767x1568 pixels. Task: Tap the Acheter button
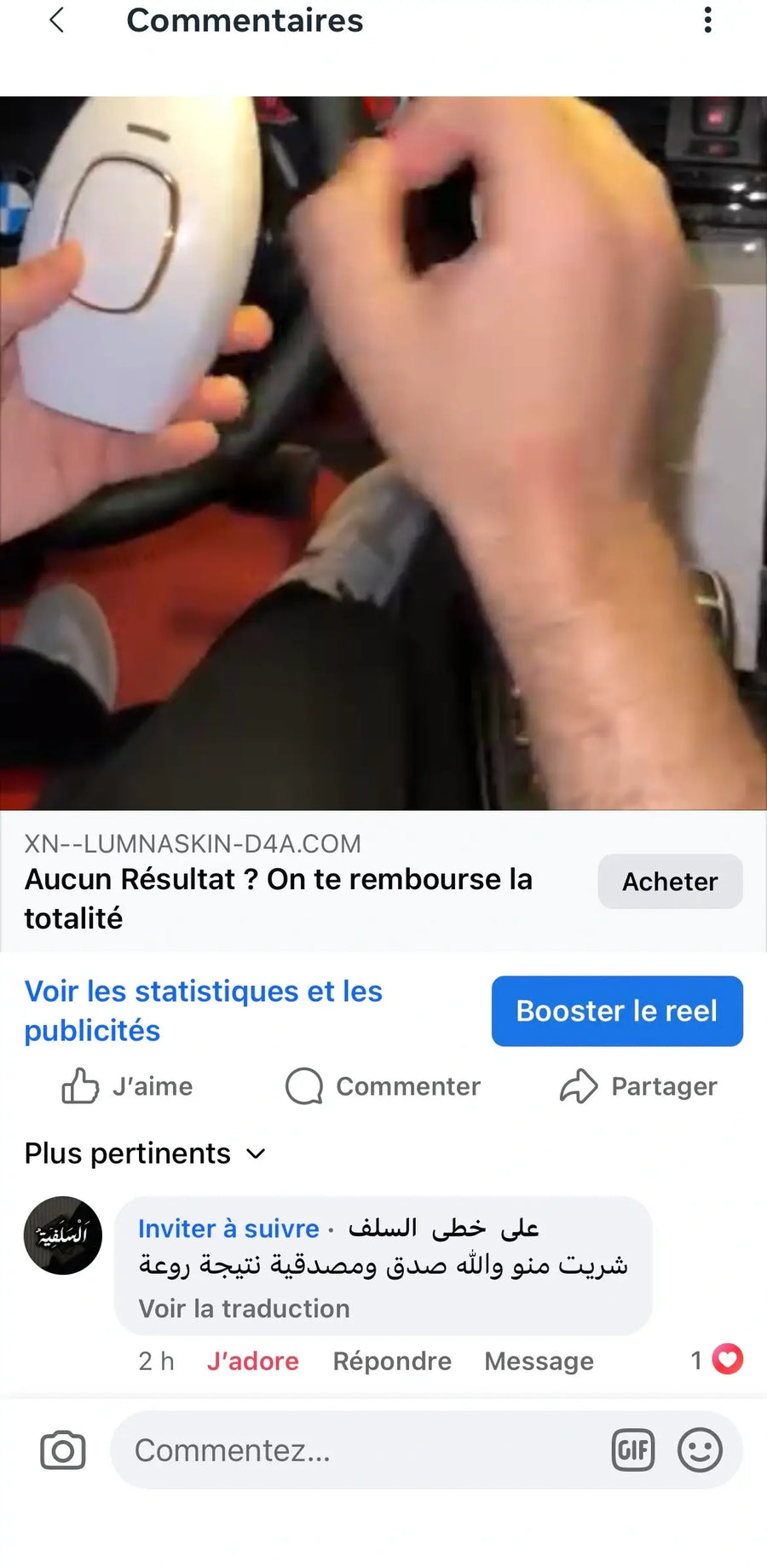coord(670,882)
